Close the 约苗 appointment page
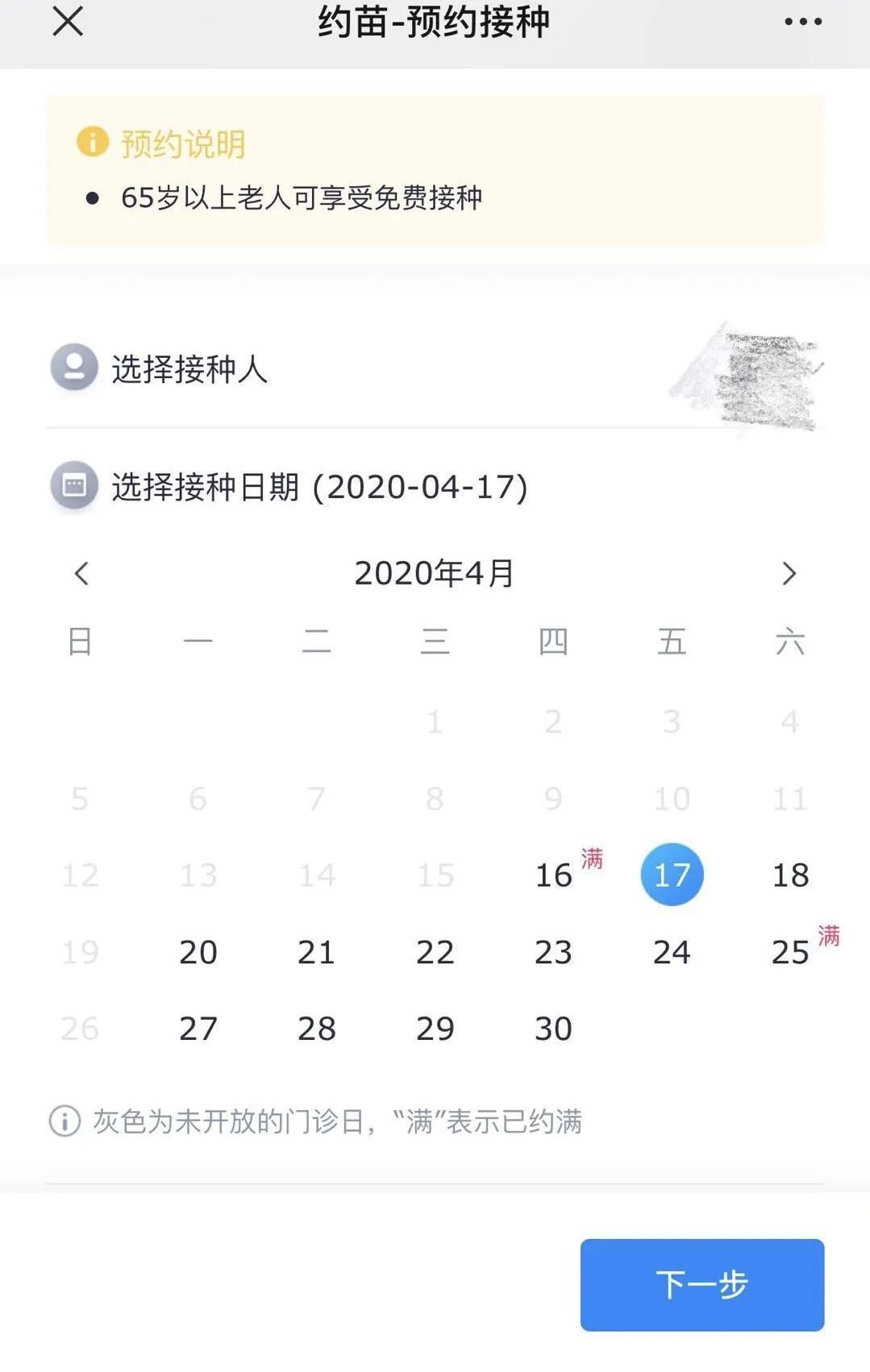Viewport: 870px width, 1372px height. 68,22
